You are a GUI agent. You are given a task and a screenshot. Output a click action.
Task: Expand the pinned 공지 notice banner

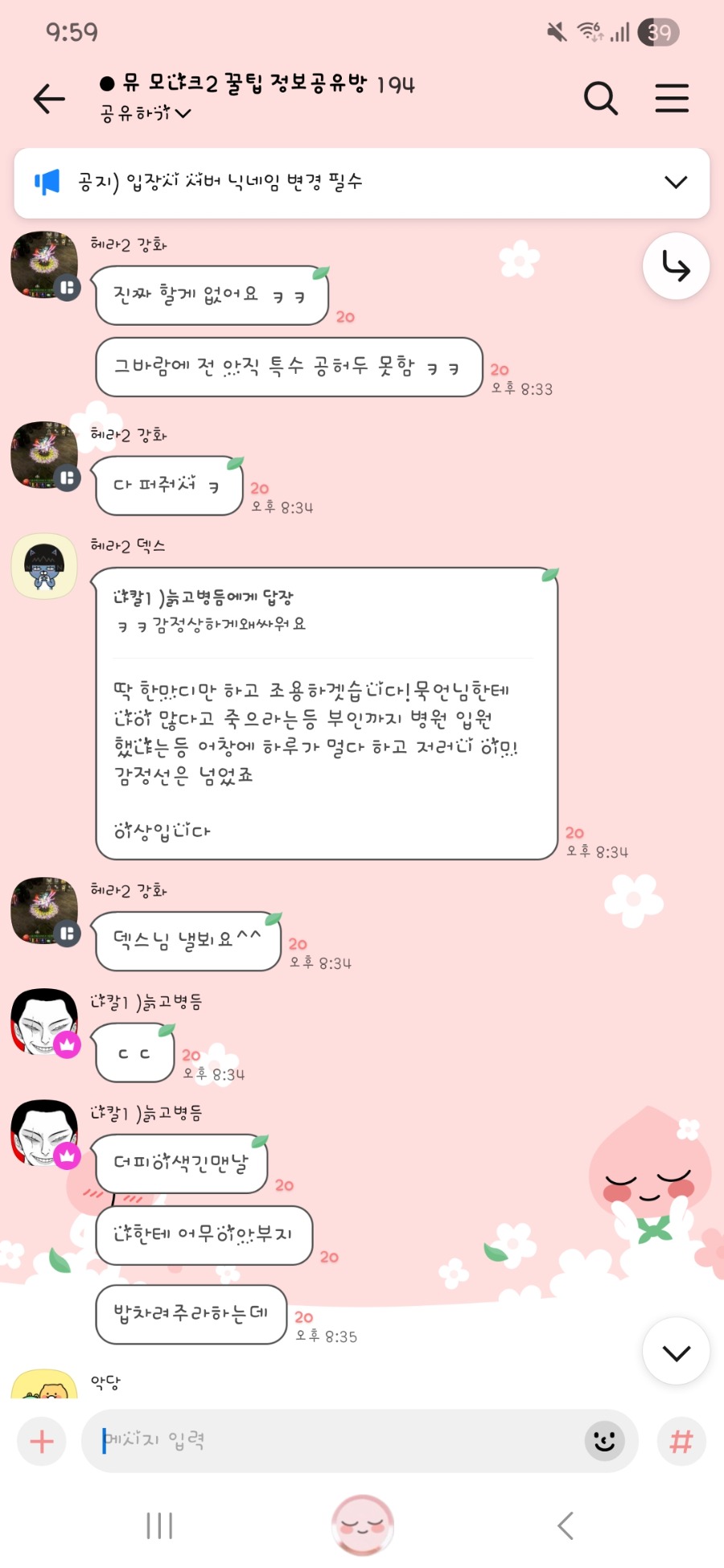(675, 183)
